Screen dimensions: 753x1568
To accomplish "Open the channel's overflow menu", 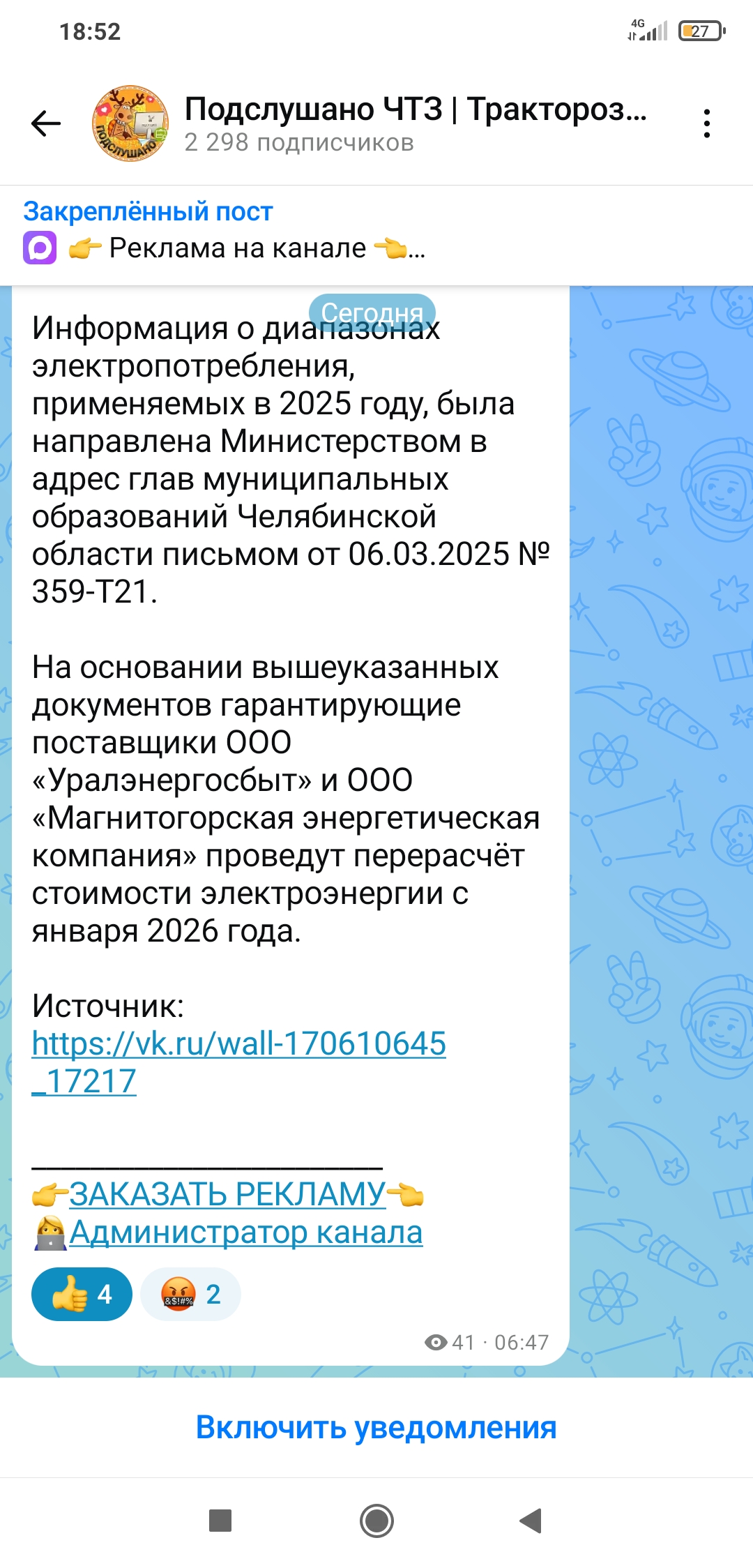I will (706, 124).
